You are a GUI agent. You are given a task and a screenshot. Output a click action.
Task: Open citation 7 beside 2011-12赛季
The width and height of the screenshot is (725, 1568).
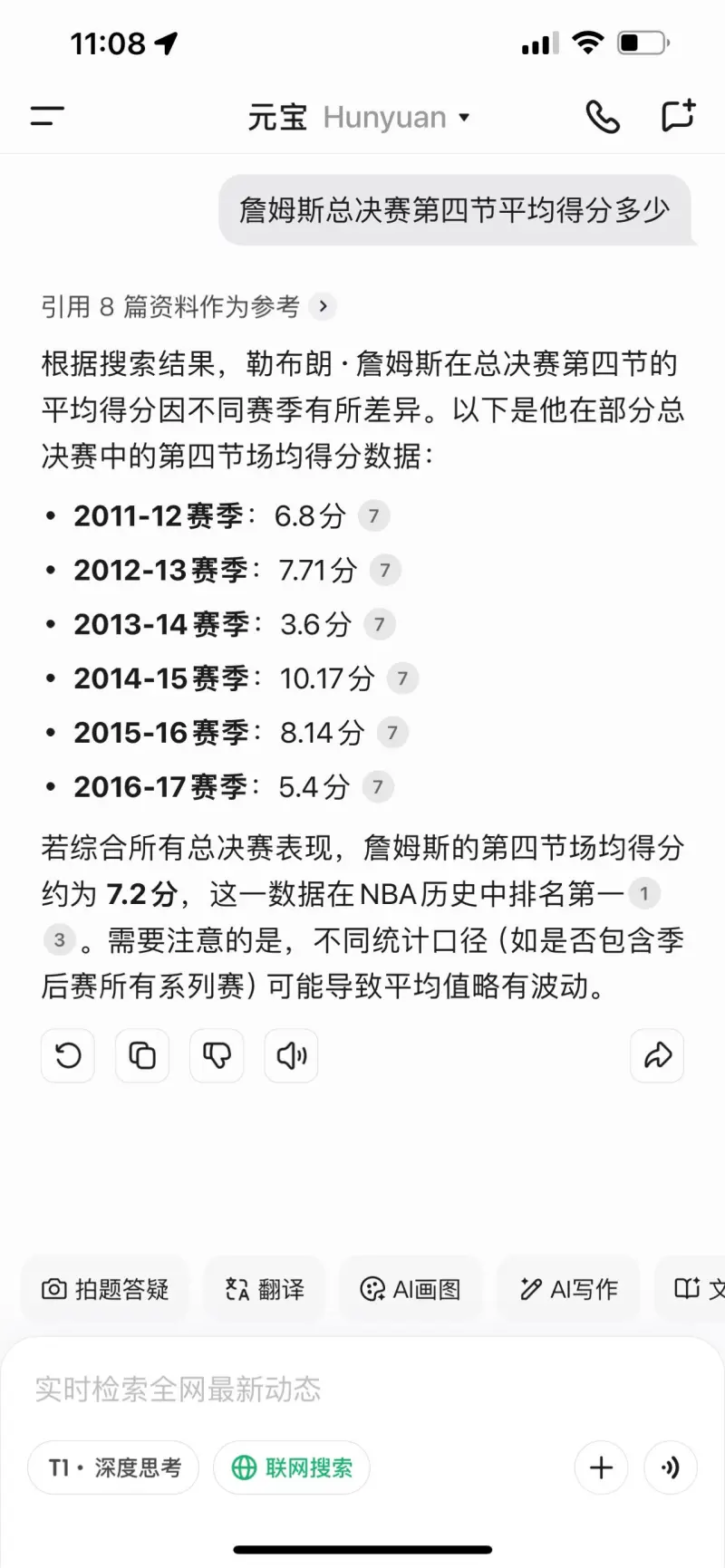[373, 516]
